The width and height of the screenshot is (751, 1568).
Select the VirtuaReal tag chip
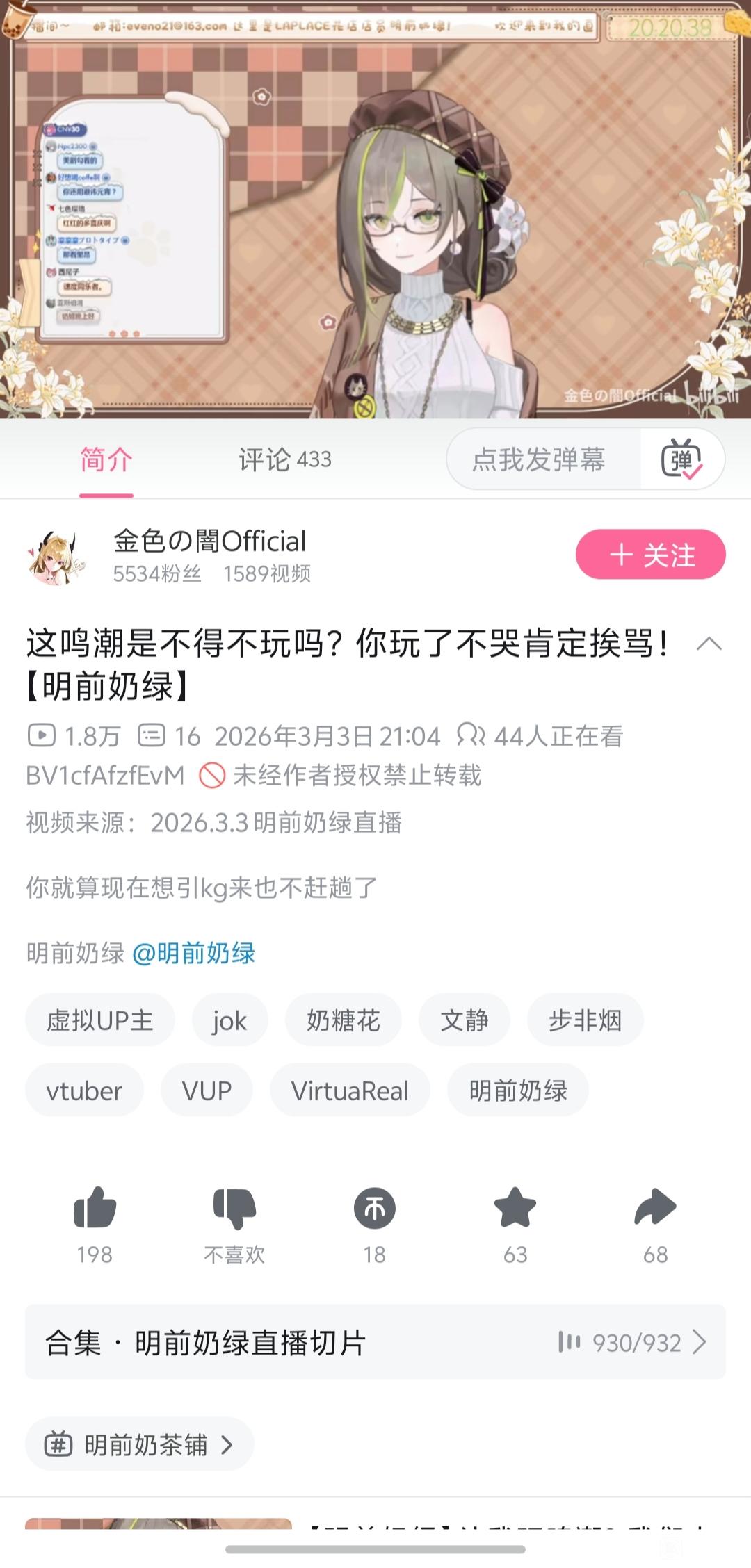[350, 1091]
